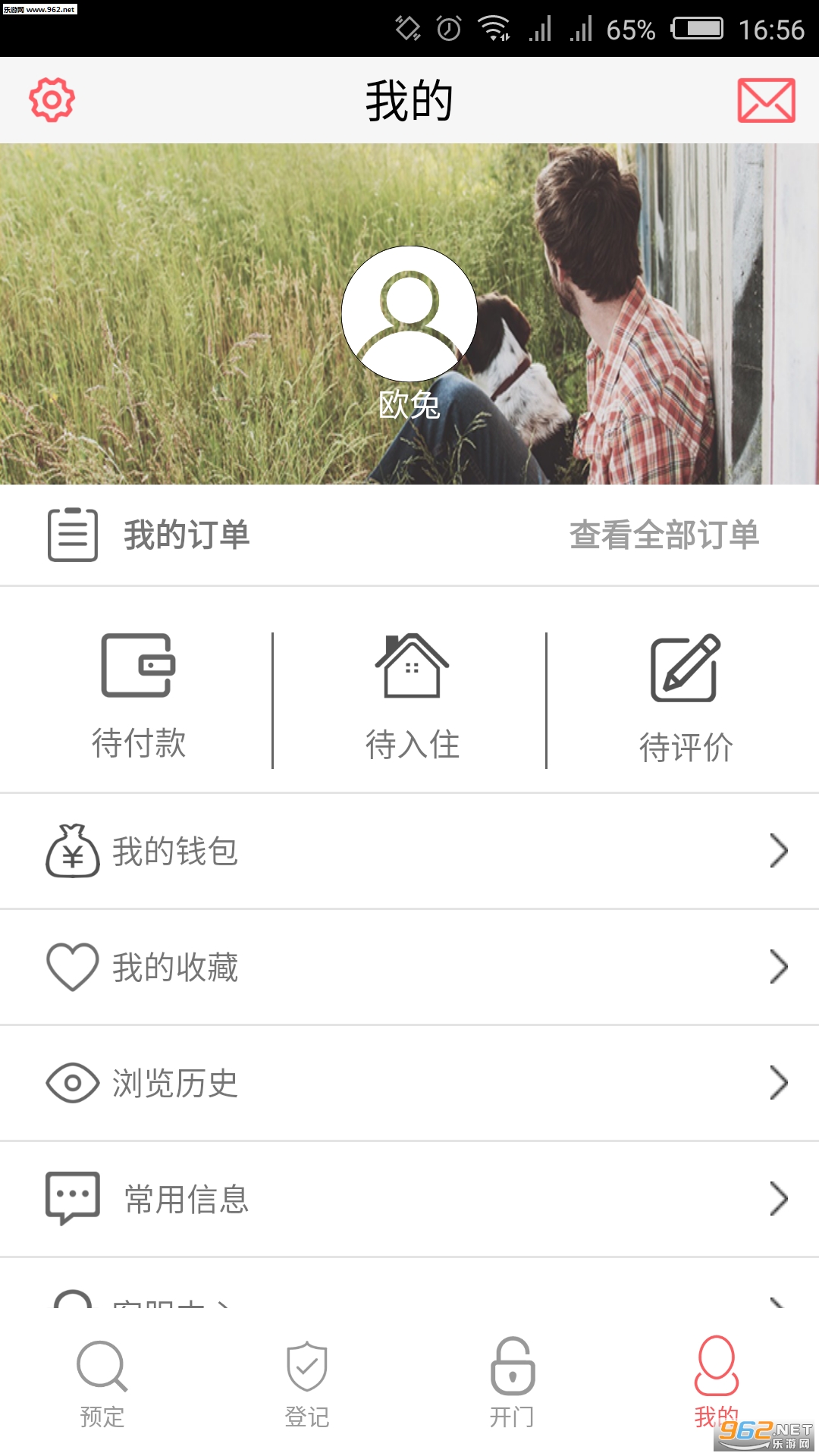Open 待入住 pending check-in orders
This screenshot has height=1456, width=819.
click(413, 698)
